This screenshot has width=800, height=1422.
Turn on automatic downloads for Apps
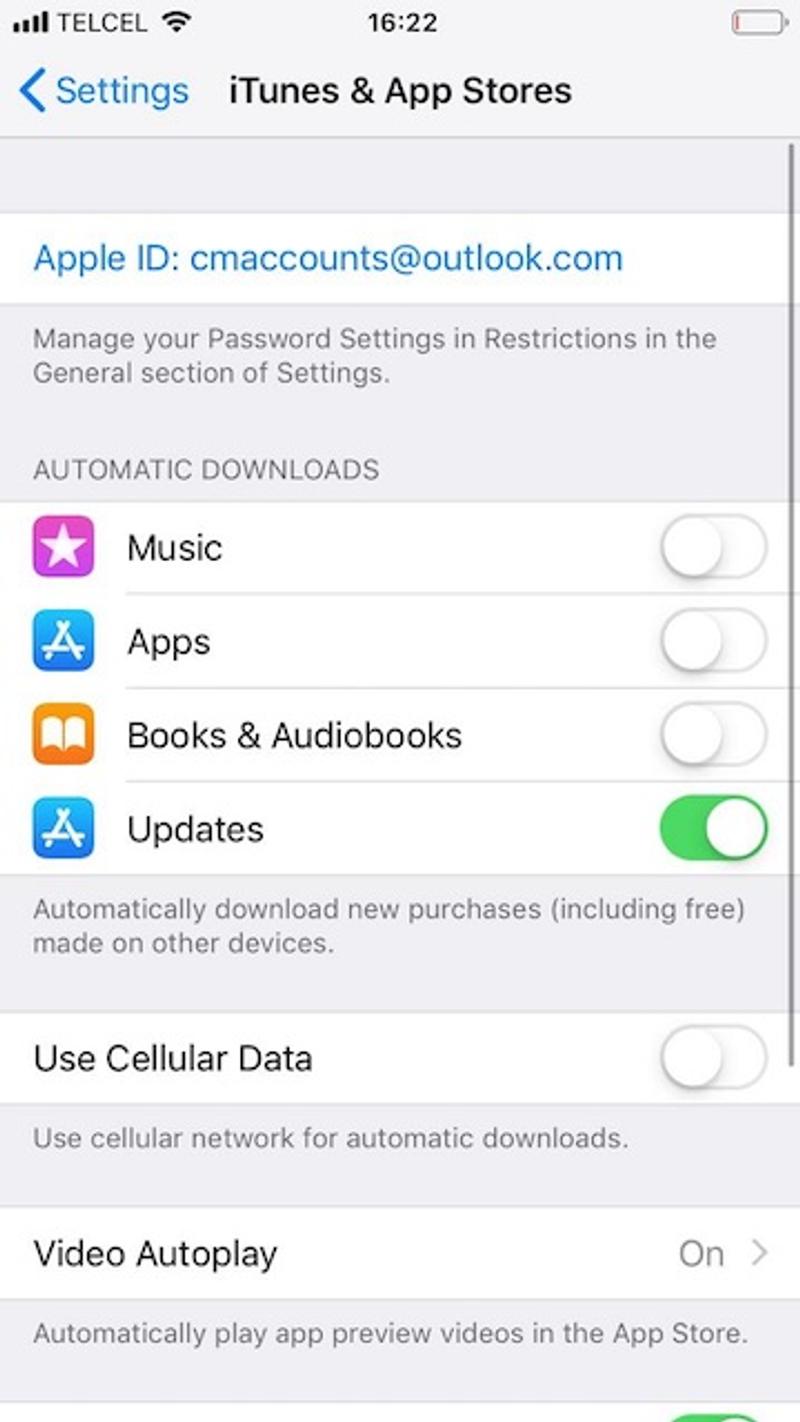click(x=713, y=641)
